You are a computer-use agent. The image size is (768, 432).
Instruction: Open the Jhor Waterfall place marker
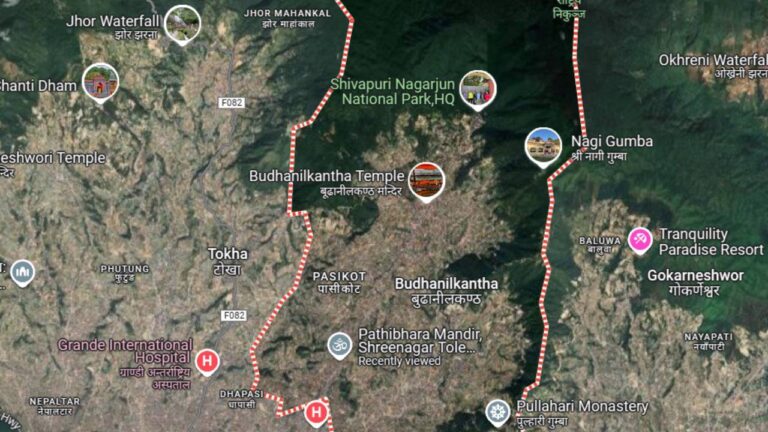181,23
